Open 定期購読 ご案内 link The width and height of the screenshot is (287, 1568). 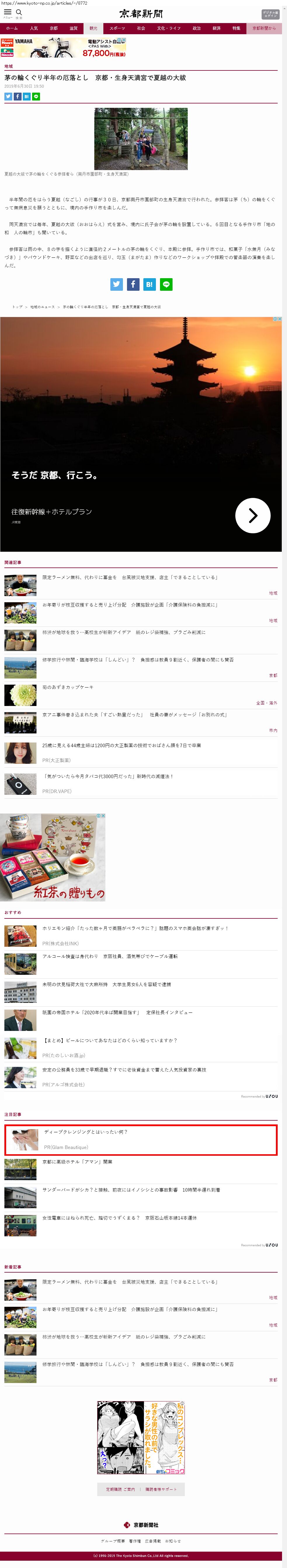point(120,1489)
